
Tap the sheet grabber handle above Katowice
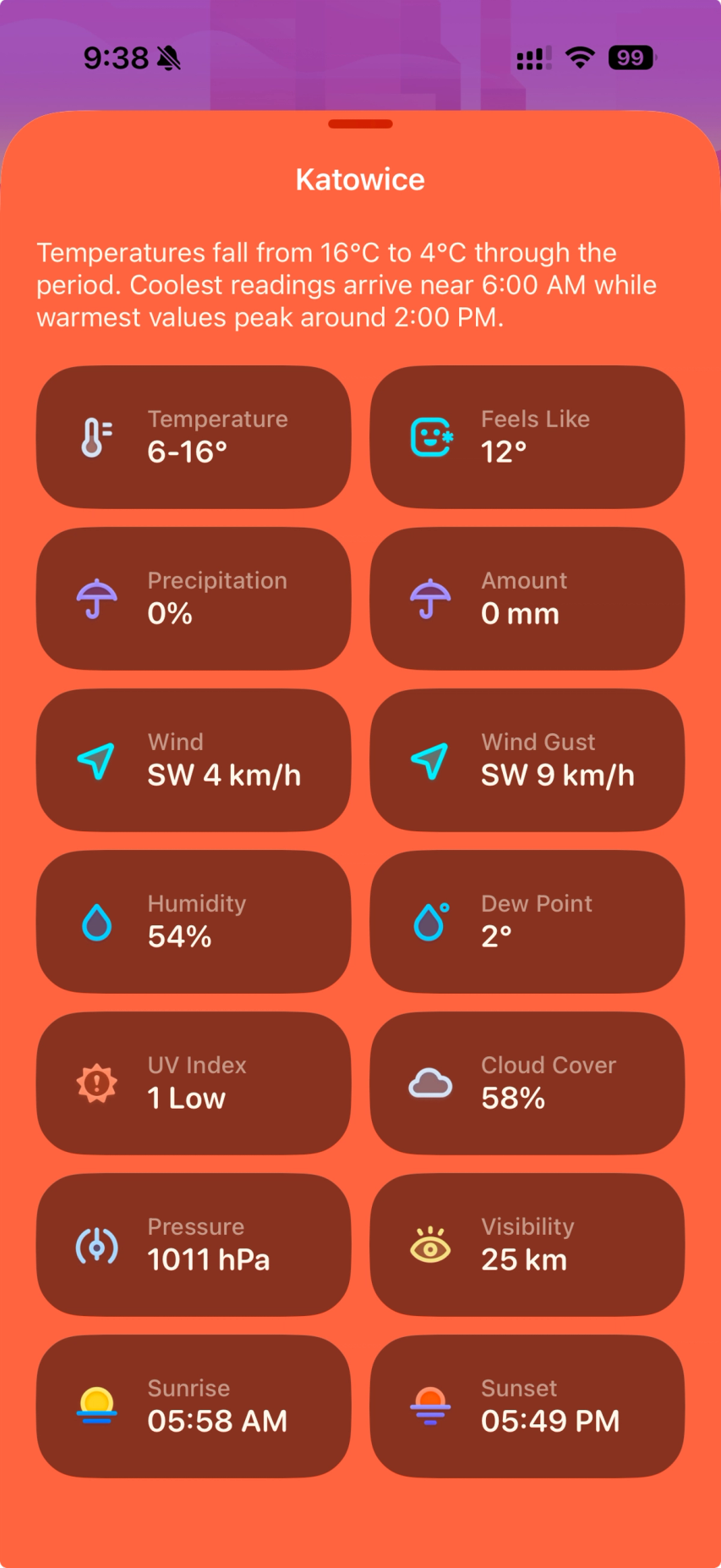click(x=360, y=124)
